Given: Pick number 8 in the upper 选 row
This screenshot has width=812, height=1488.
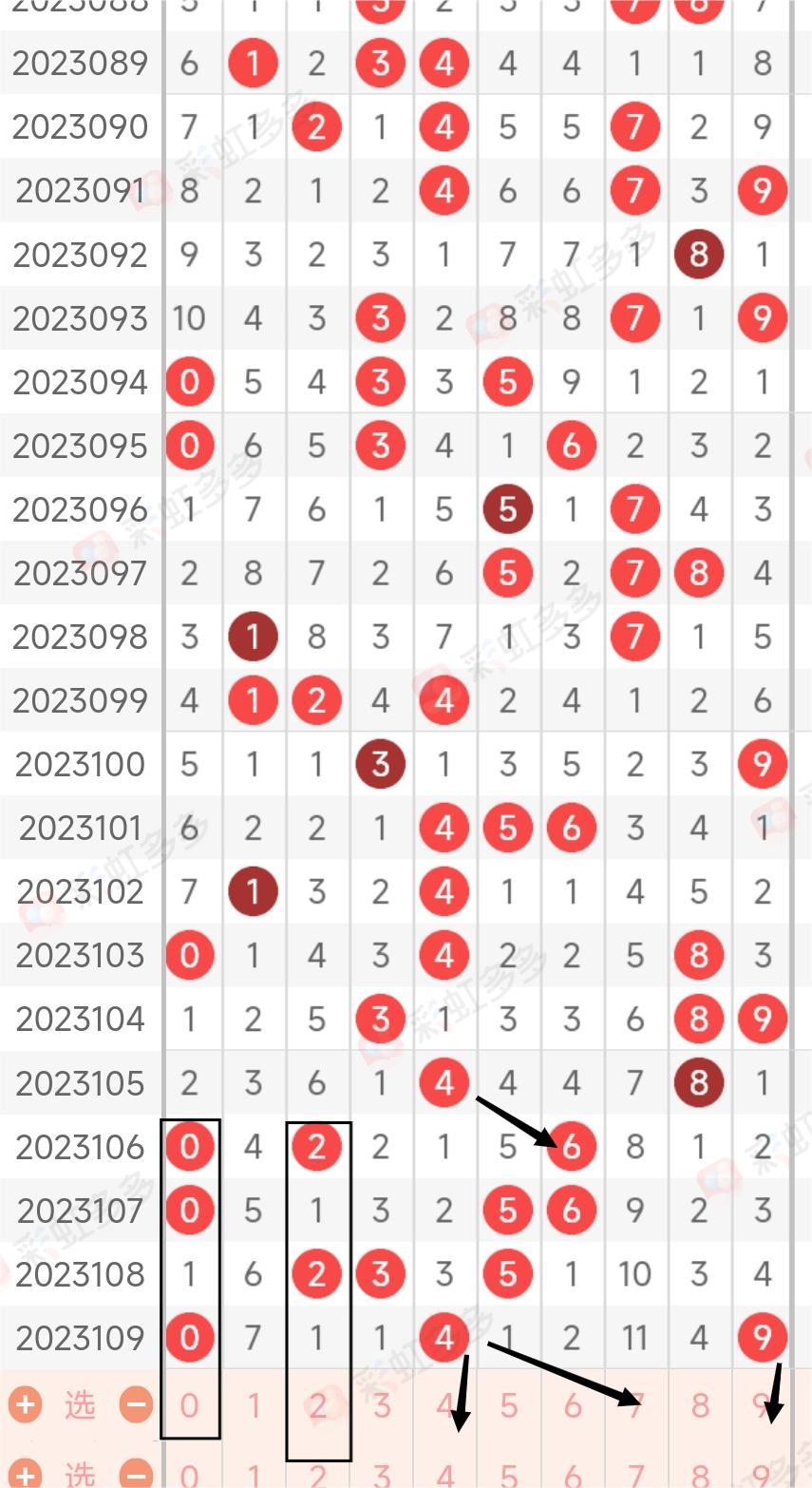Looking at the screenshot, I should [x=699, y=1404].
